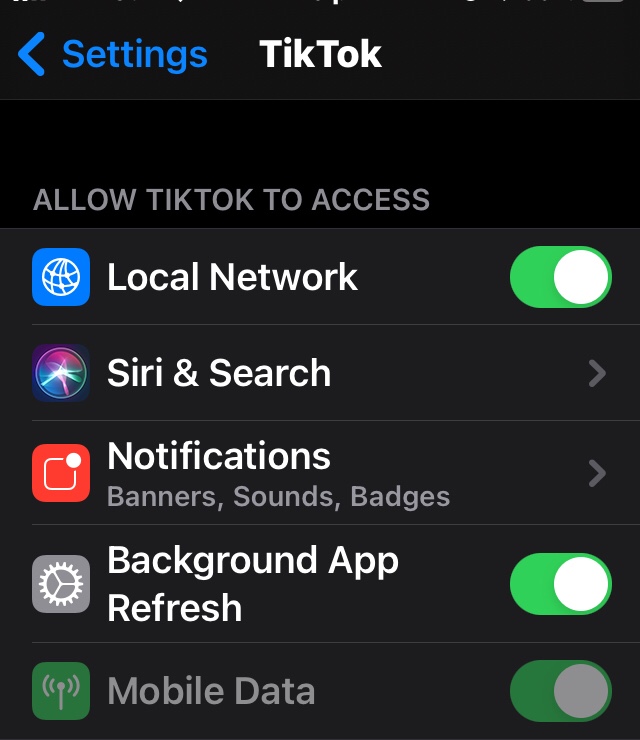Toggle the Mobile Data switch
This screenshot has width=640, height=740.
pos(560,690)
